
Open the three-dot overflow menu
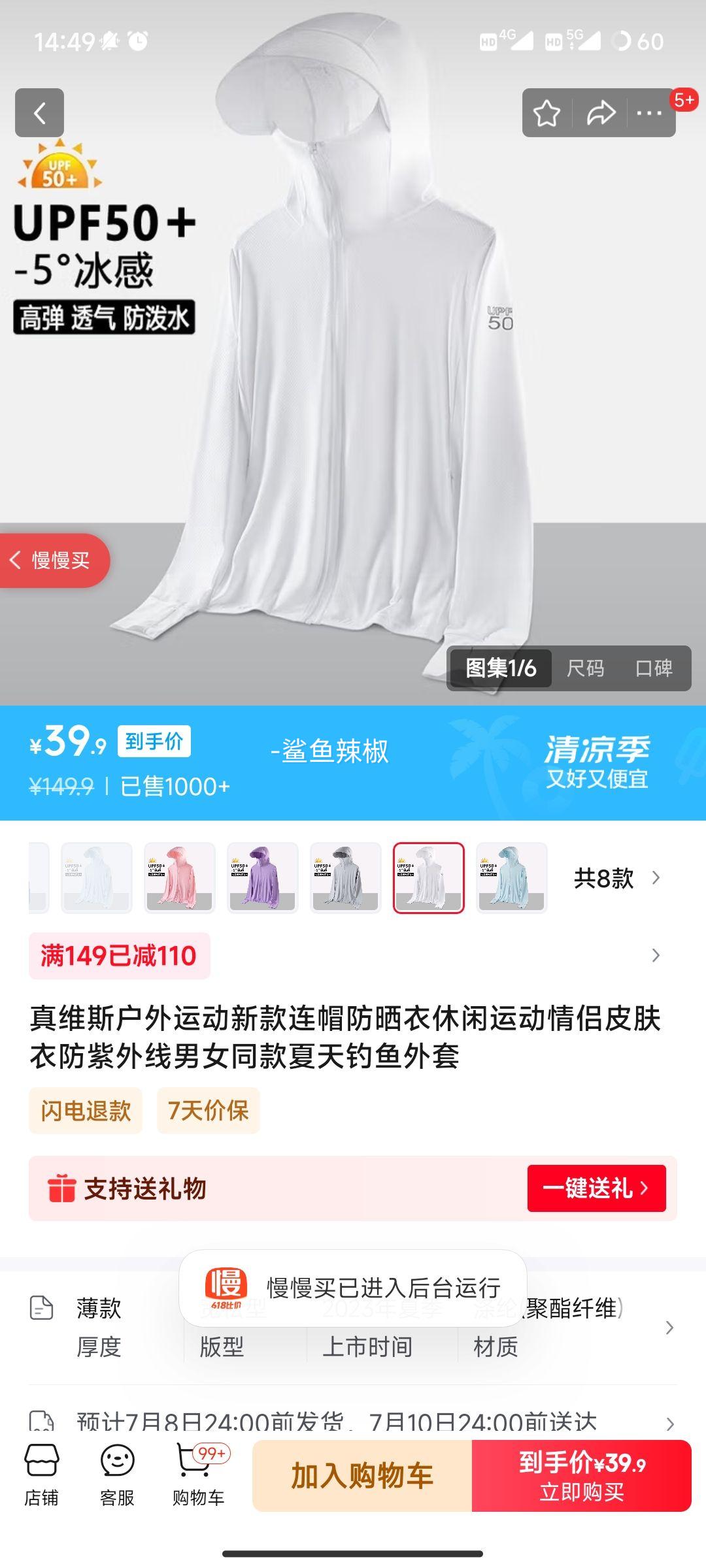[649, 113]
